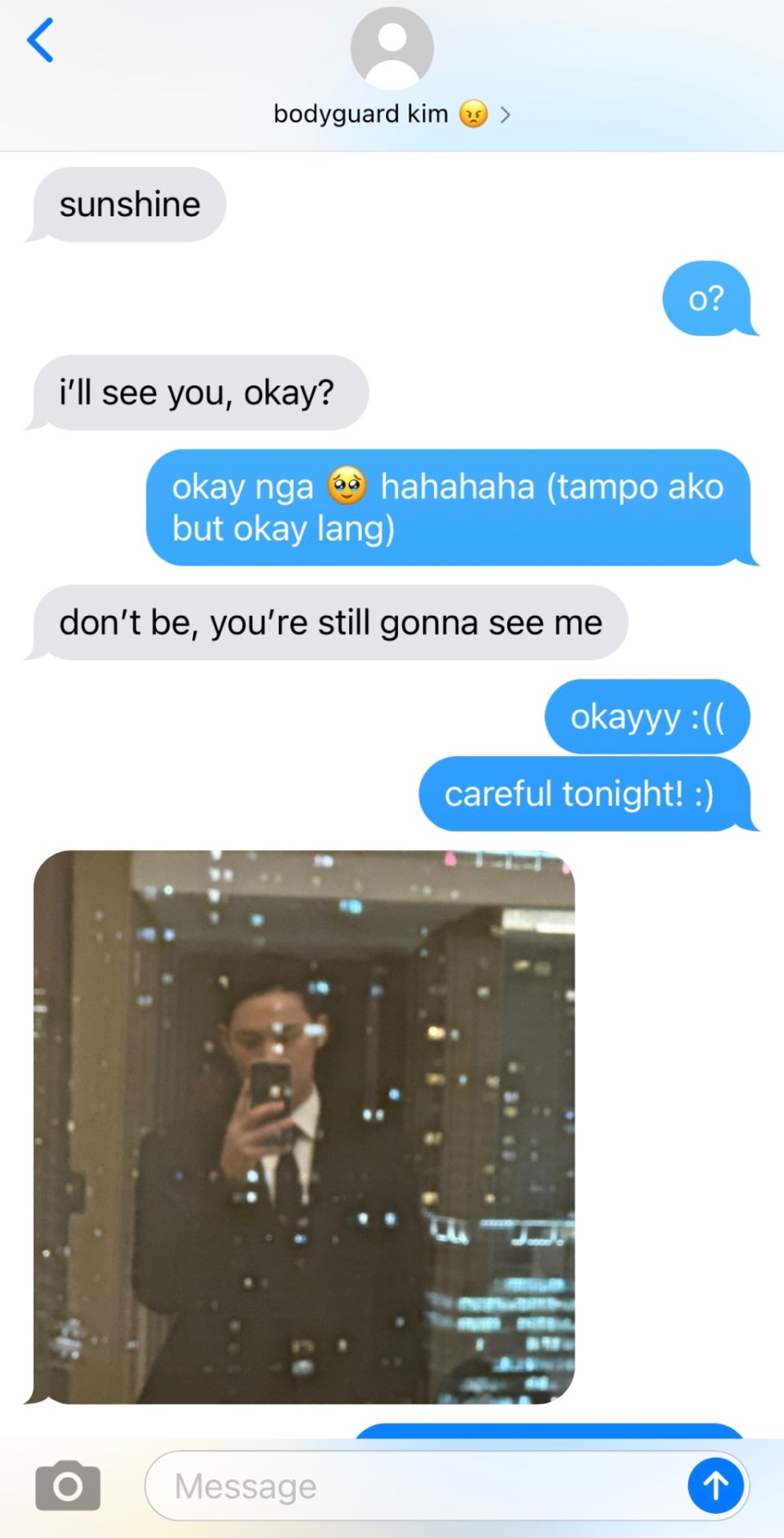Open the mirror selfie photo message
The height and width of the screenshot is (1538, 784).
304,1126
